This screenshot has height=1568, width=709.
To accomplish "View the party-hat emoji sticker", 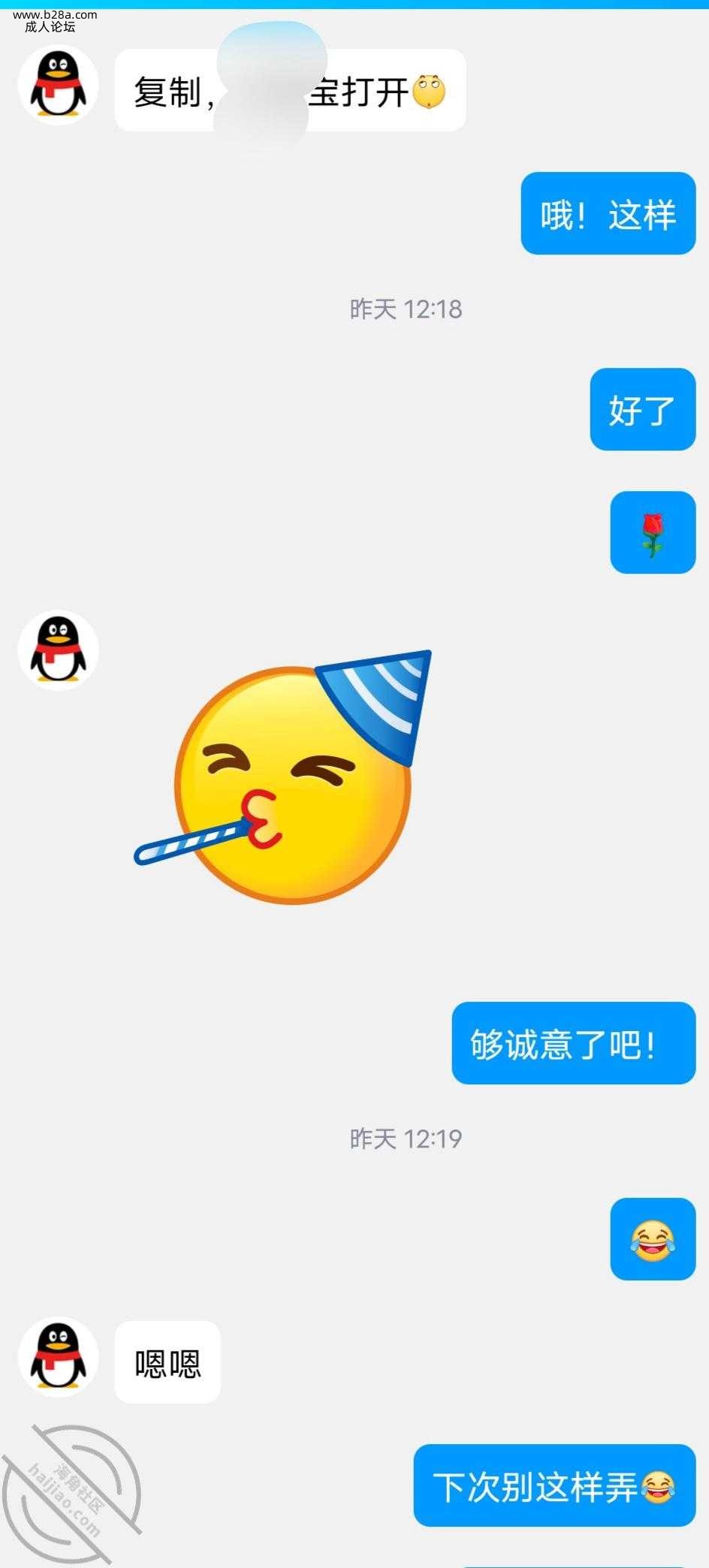I will [x=293, y=781].
